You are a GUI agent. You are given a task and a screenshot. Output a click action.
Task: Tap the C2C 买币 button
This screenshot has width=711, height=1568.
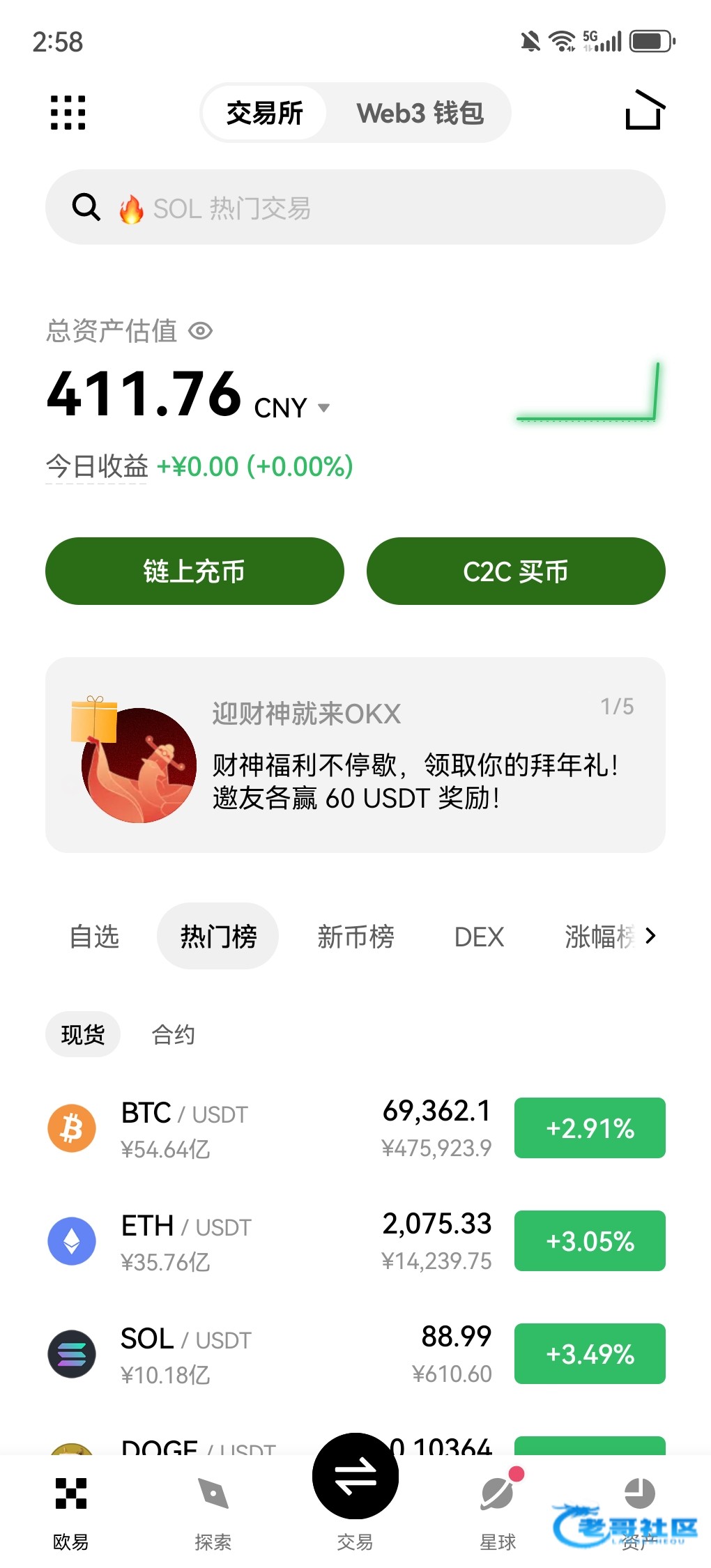click(516, 571)
